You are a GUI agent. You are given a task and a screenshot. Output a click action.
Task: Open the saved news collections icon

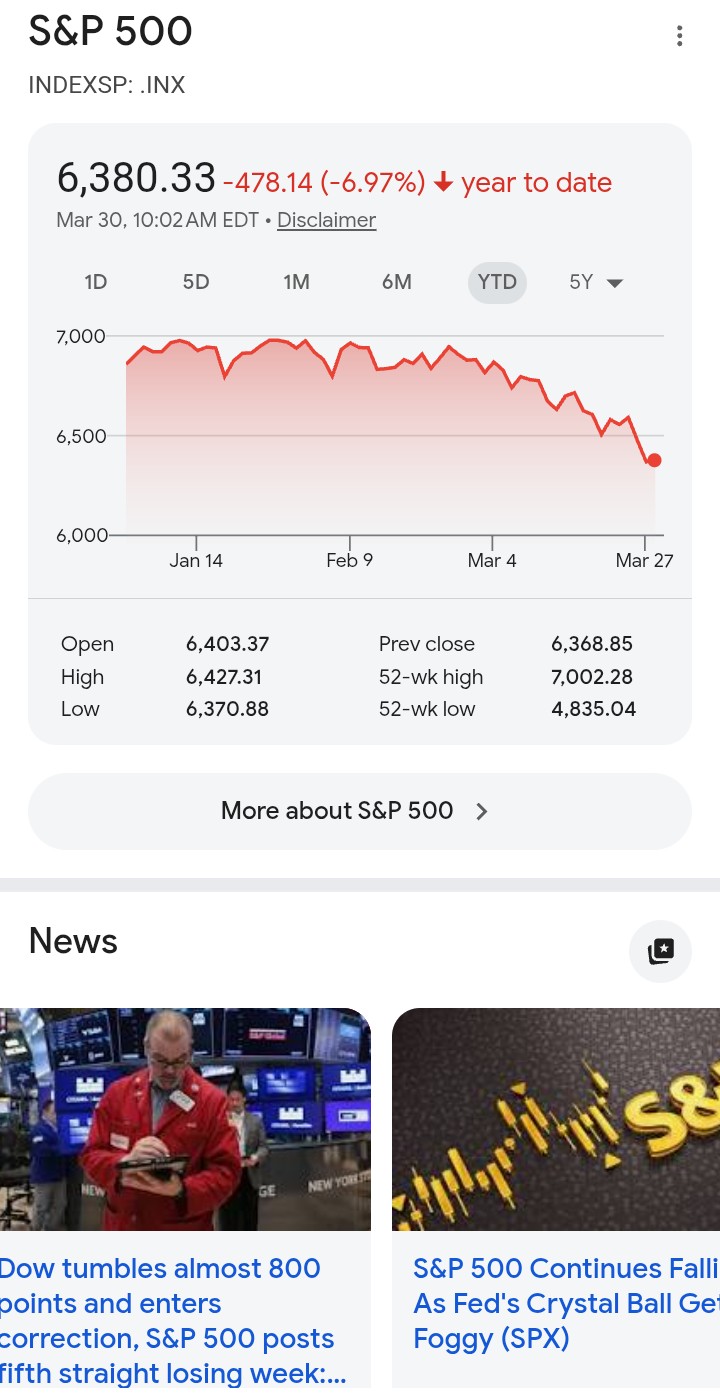660,951
